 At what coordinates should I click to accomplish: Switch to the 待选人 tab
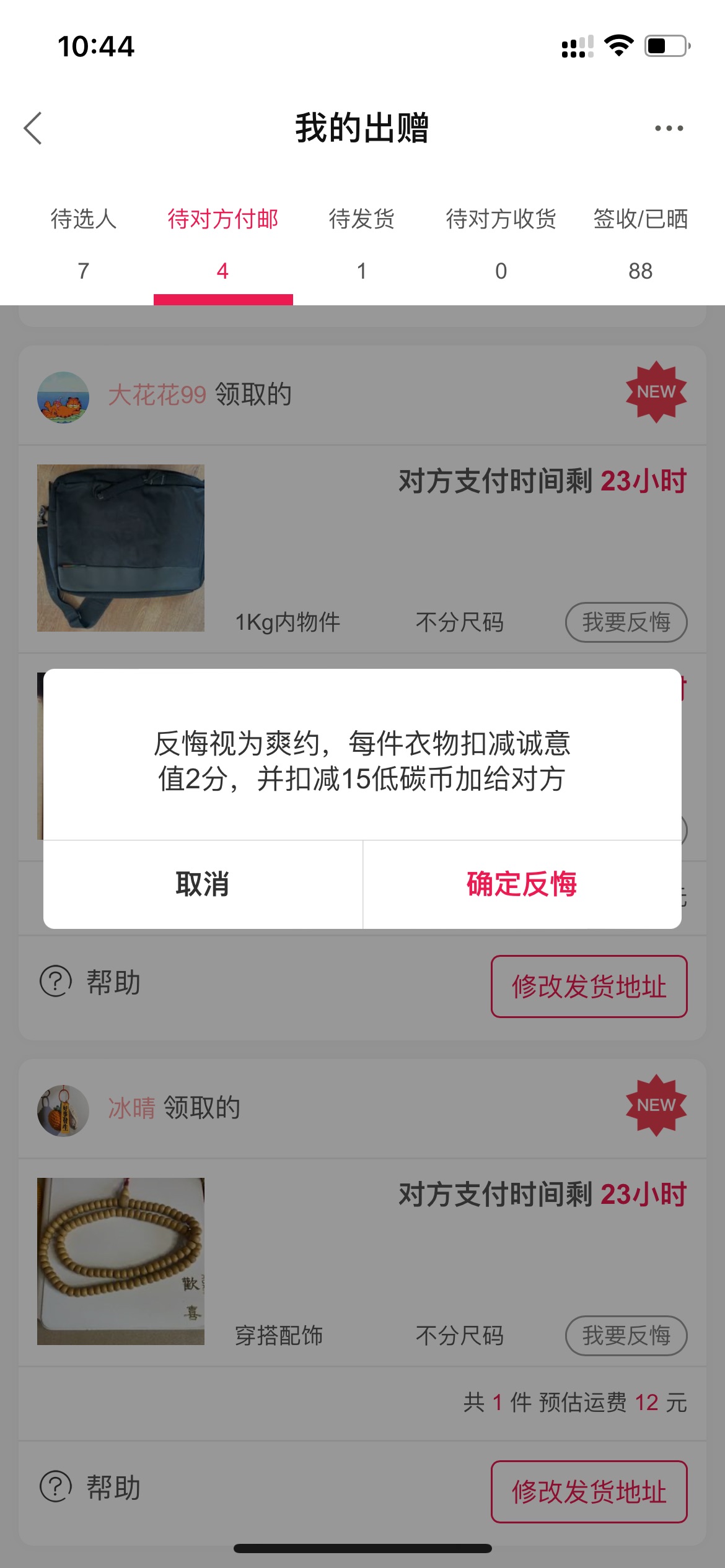(x=84, y=245)
